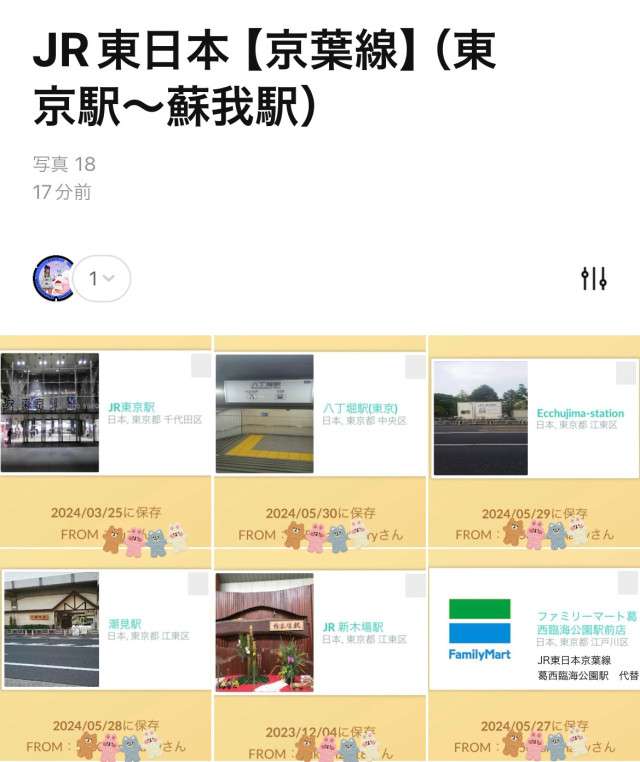
Task: Open the ファミリーマート葛西臨海公園駅前店 card
Action: tap(534, 630)
